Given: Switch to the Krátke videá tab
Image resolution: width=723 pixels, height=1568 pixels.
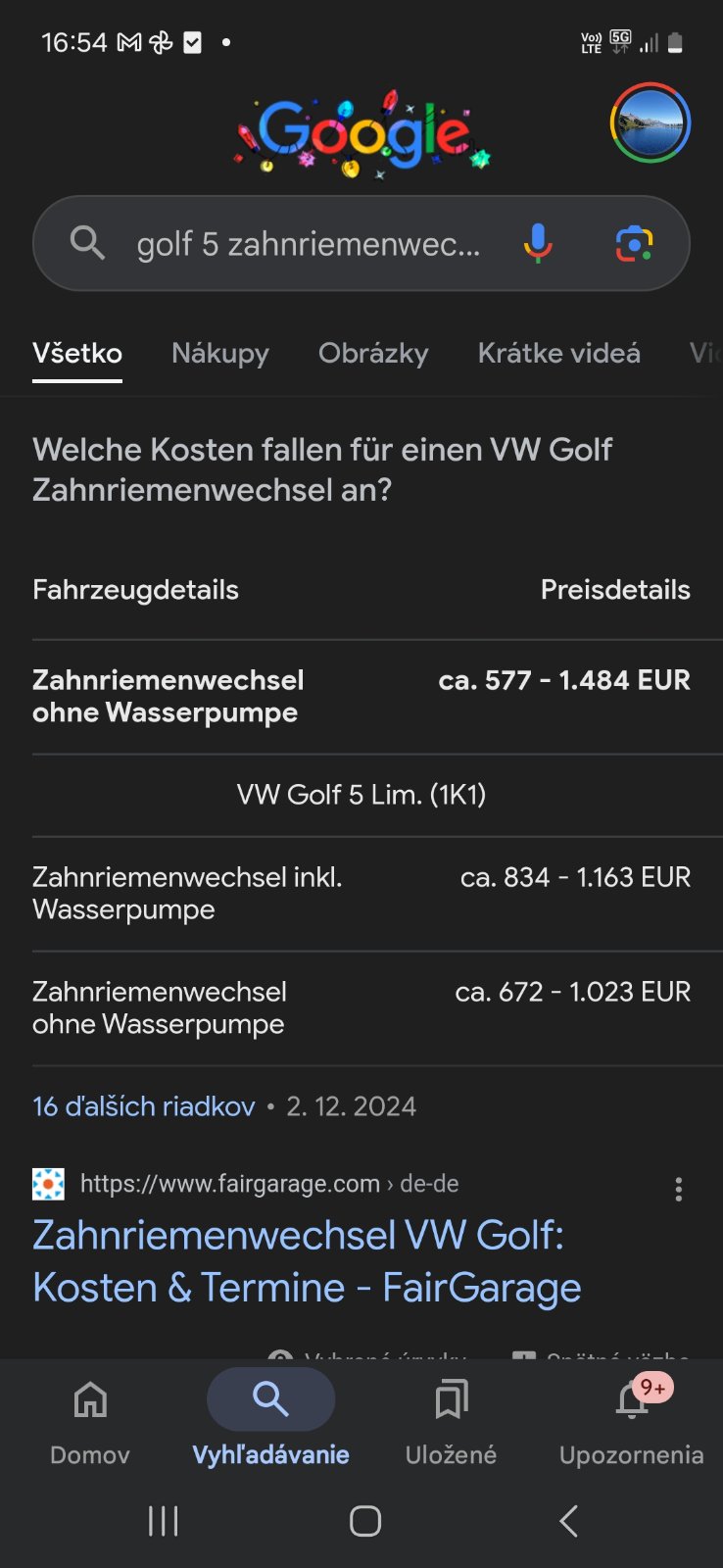Looking at the screenshot, I should click(558, 353).
